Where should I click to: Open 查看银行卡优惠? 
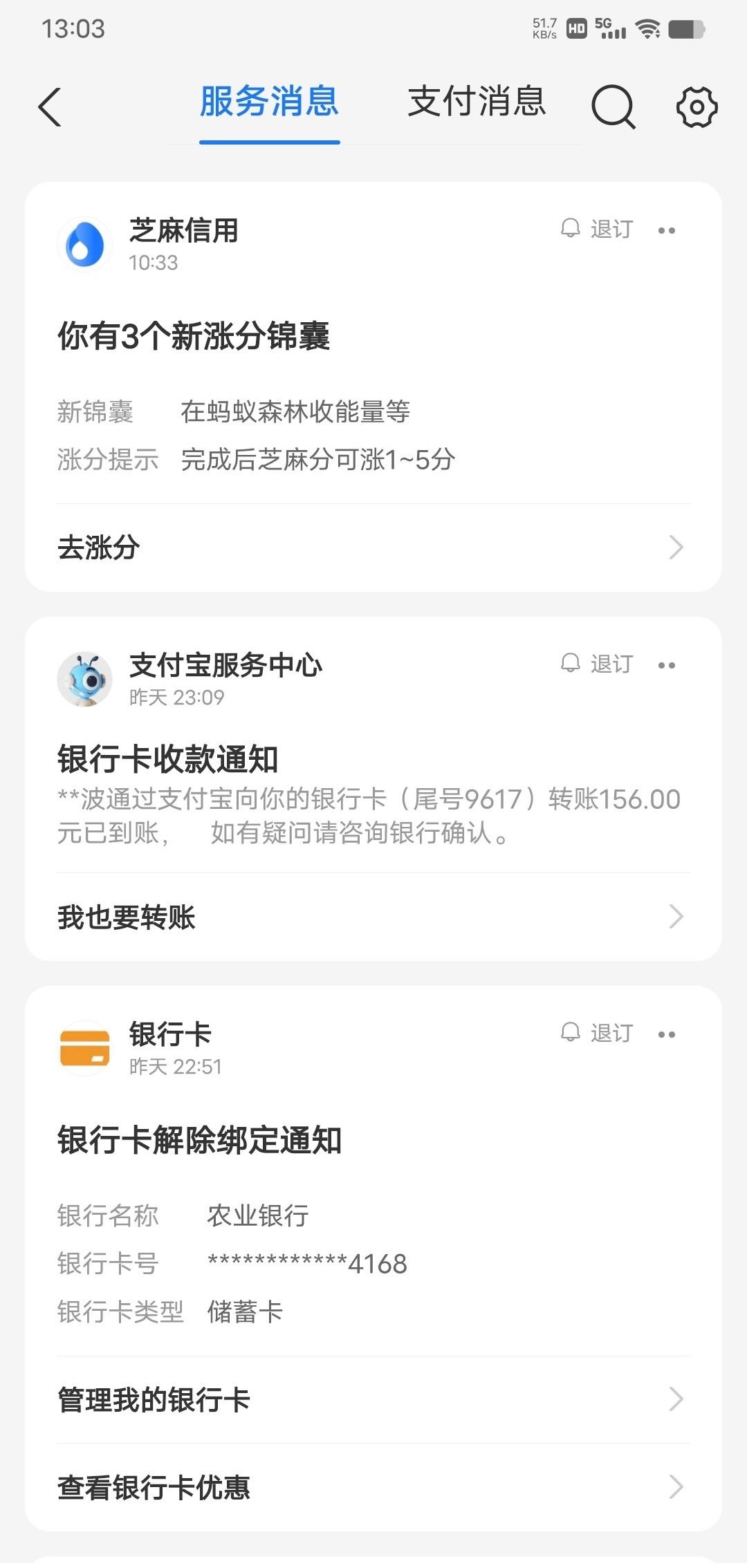tap(373, 1487)
